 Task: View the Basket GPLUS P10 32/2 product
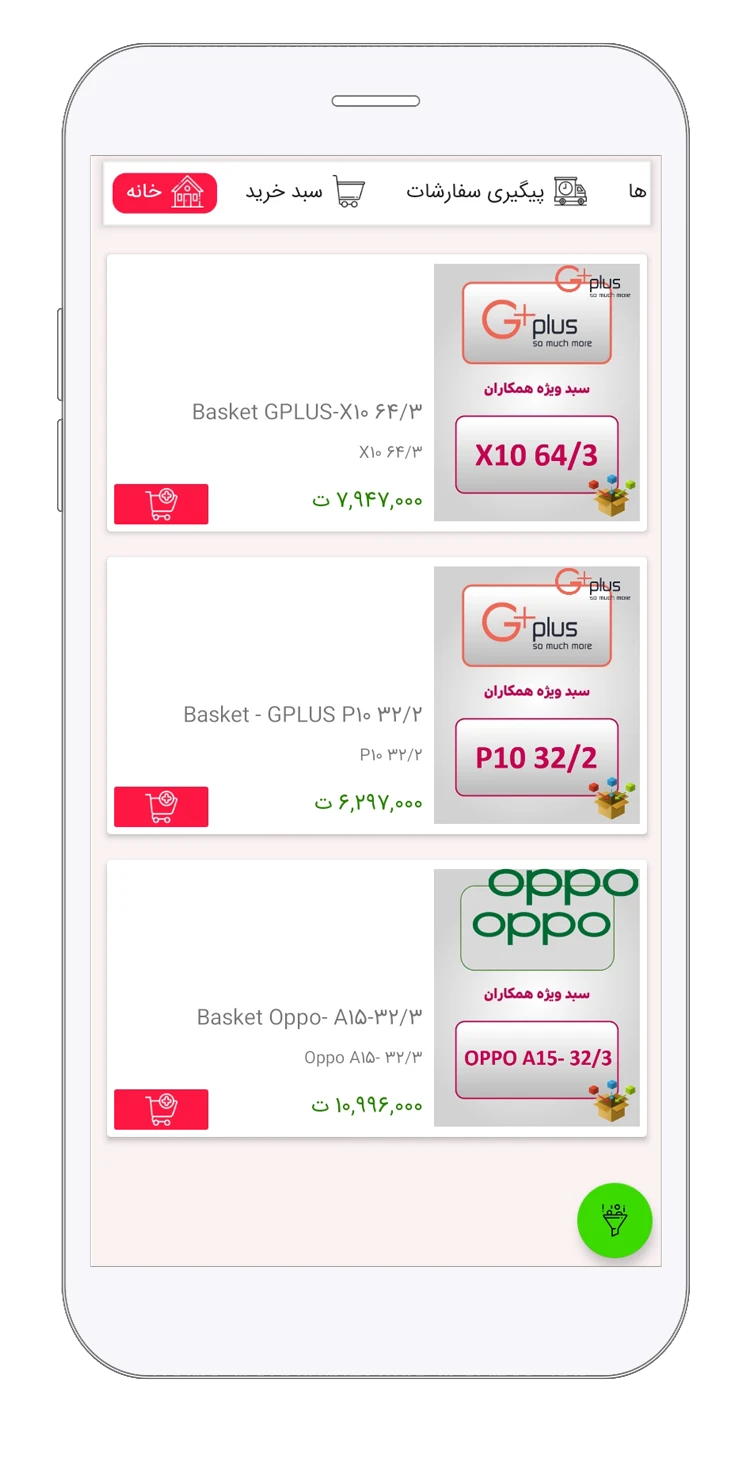(377, 695)
